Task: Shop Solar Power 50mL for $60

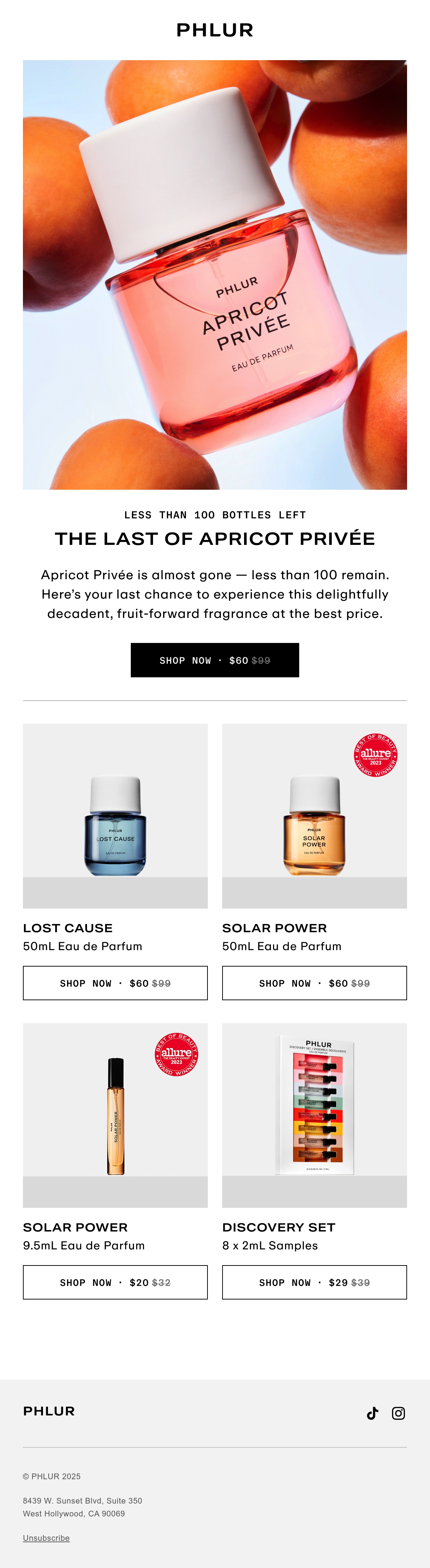Action: pos(314,982)
